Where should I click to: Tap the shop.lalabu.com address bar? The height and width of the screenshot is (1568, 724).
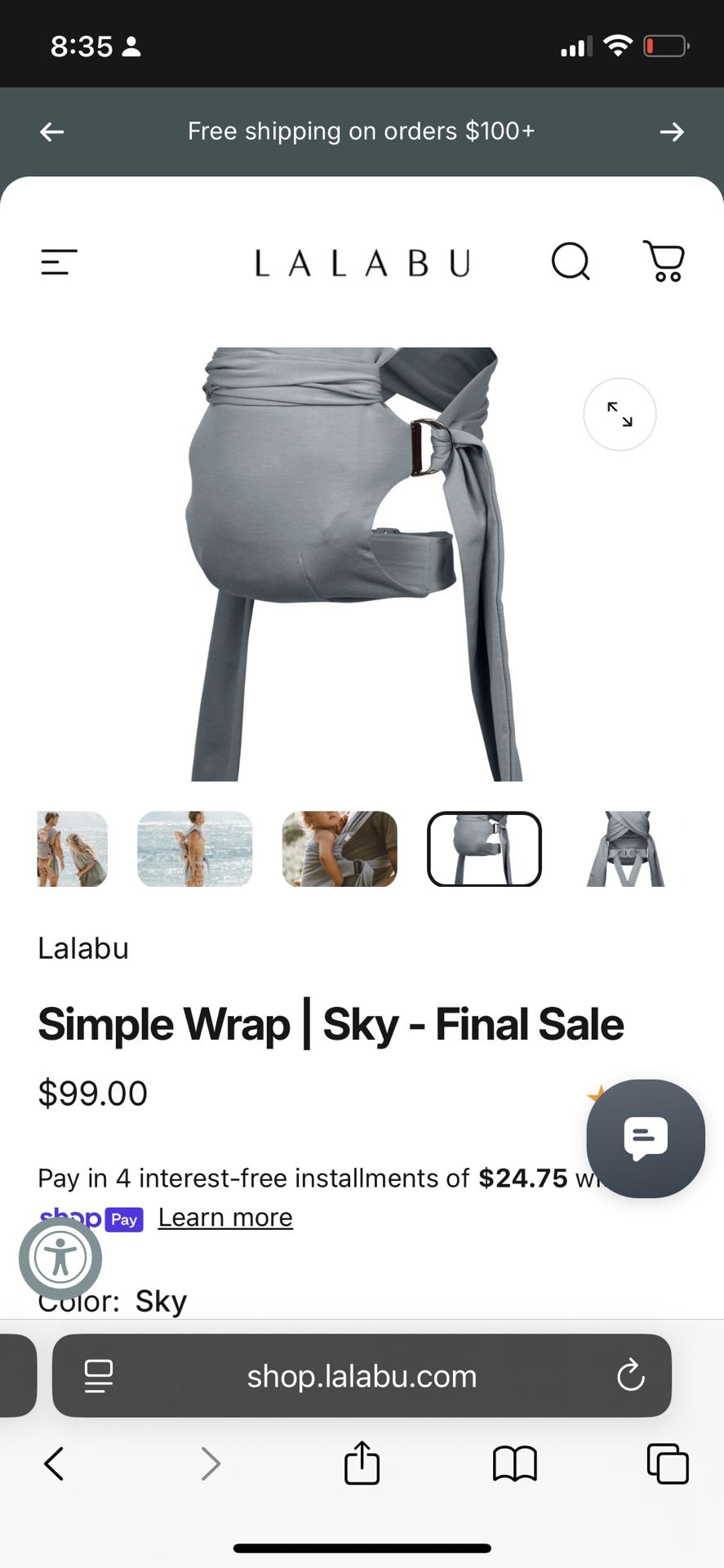(x=362, y=1376)
